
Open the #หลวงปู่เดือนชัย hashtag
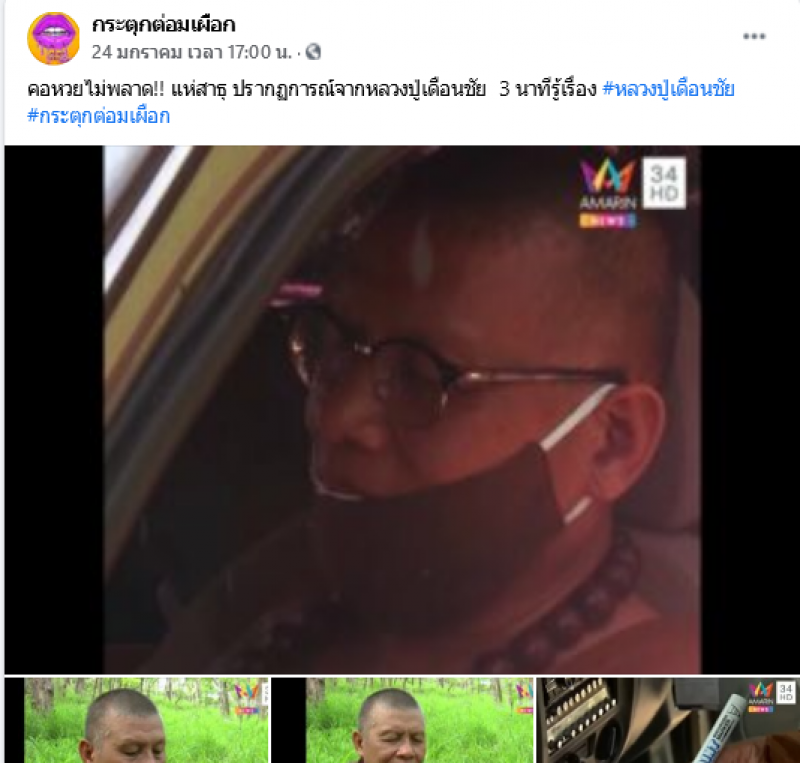coord(668,89)
